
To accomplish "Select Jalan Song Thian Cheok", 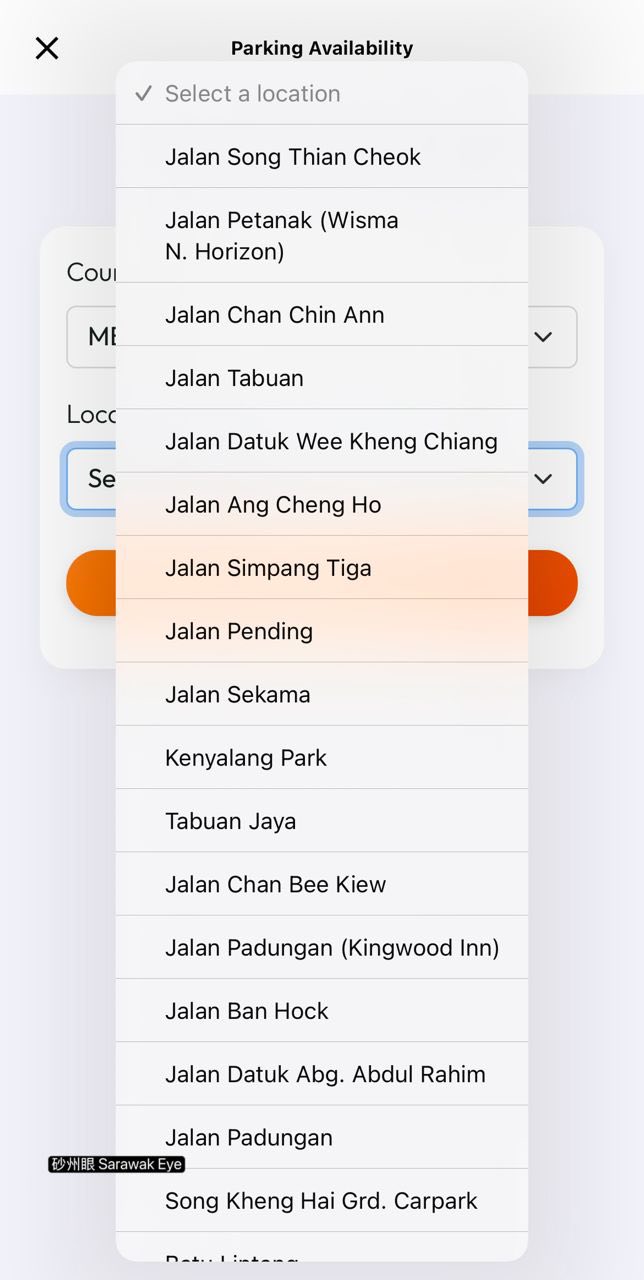I will pyautogui.click(x=293, y=157).
